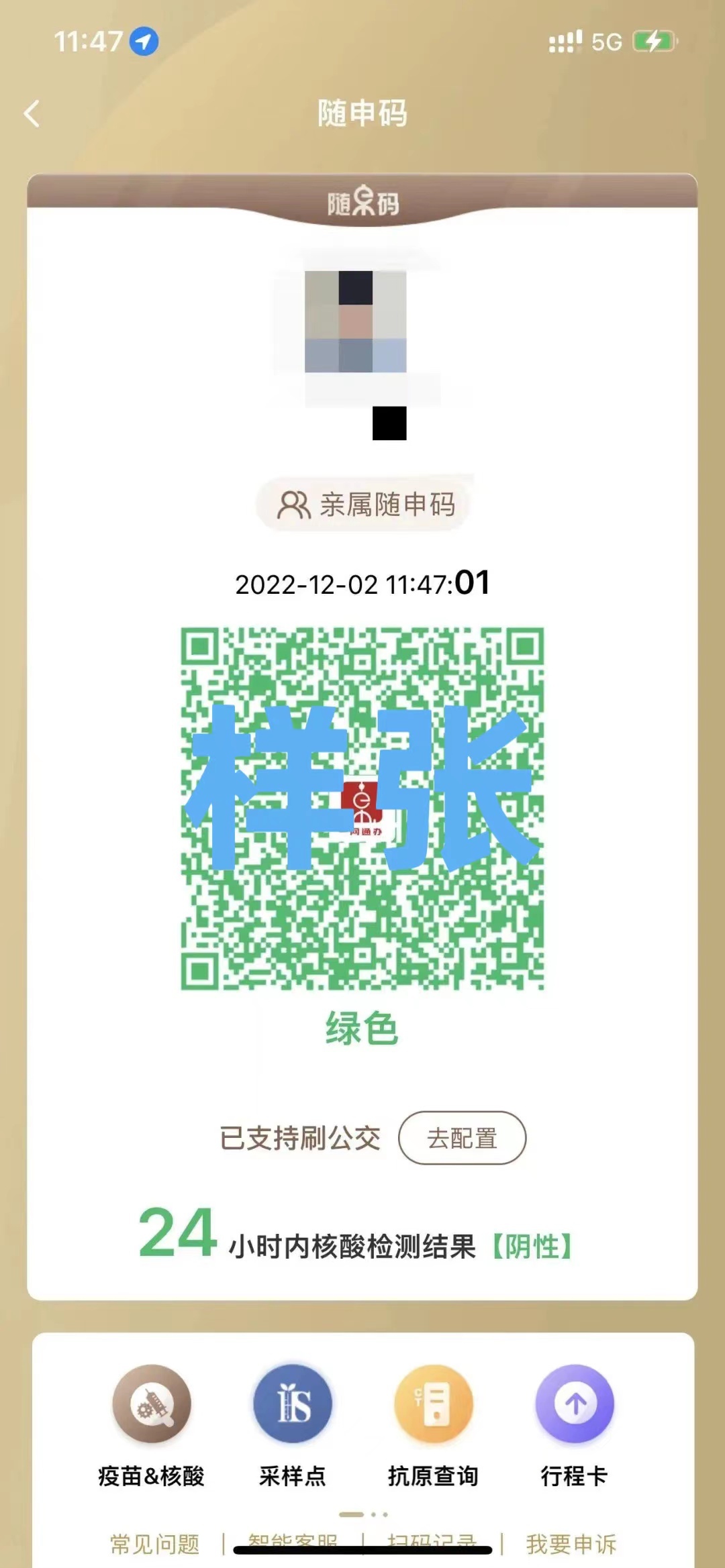Viewport: 725px width, 1568px height.
Task: Open 亲属随申码 family code
Action: click(x=366, y=505)
